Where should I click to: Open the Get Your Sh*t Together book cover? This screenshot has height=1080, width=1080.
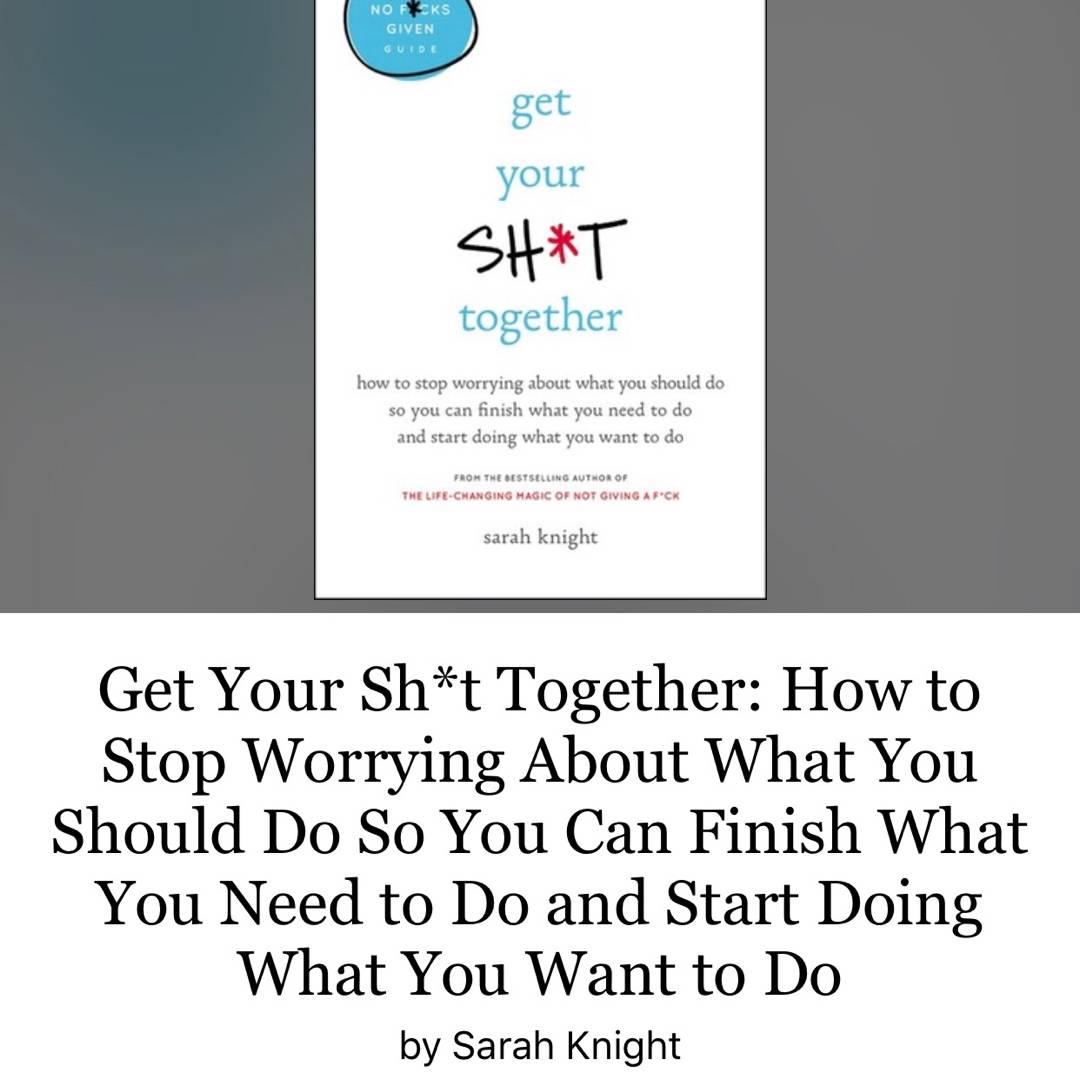(540, 300)
